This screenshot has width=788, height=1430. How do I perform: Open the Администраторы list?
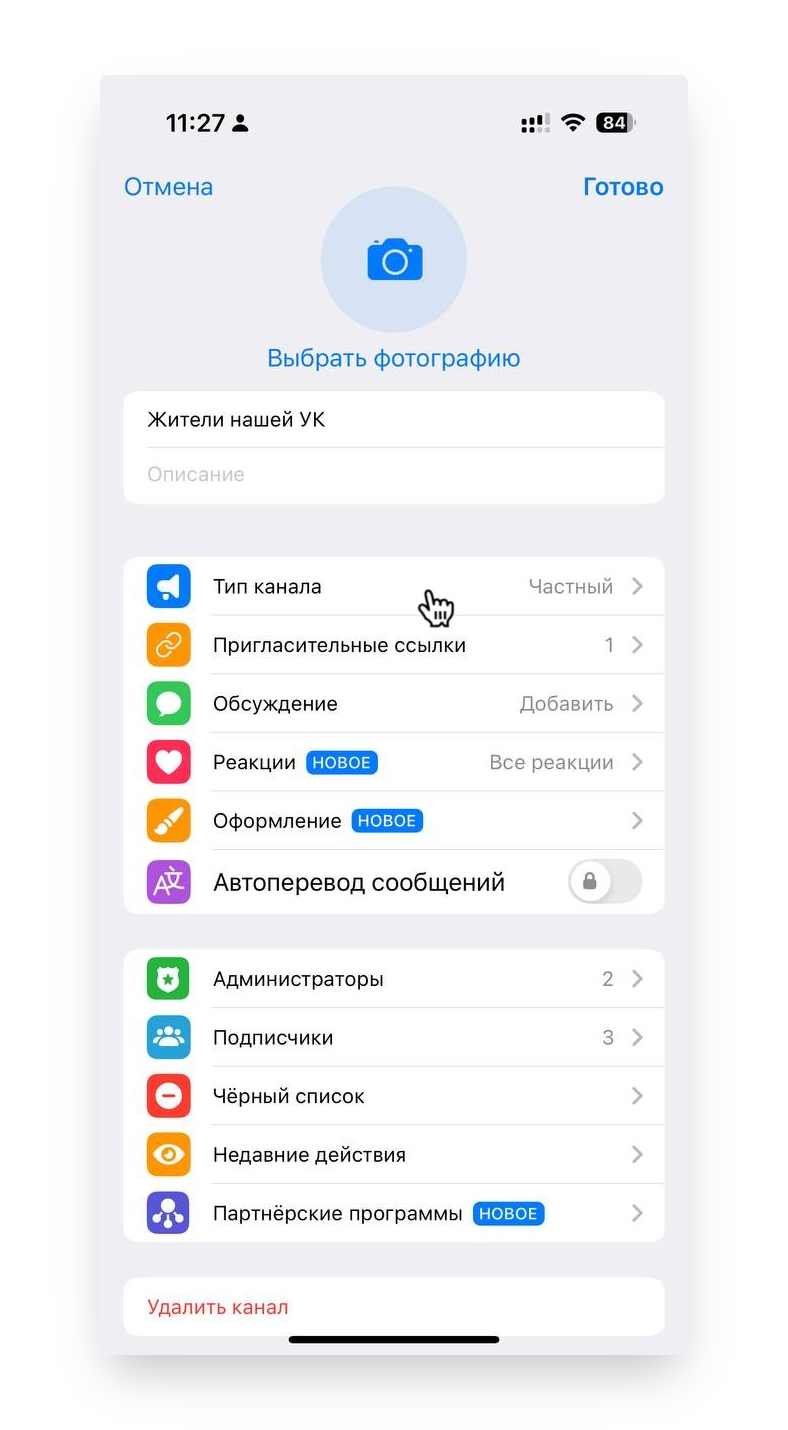(393, 979)
